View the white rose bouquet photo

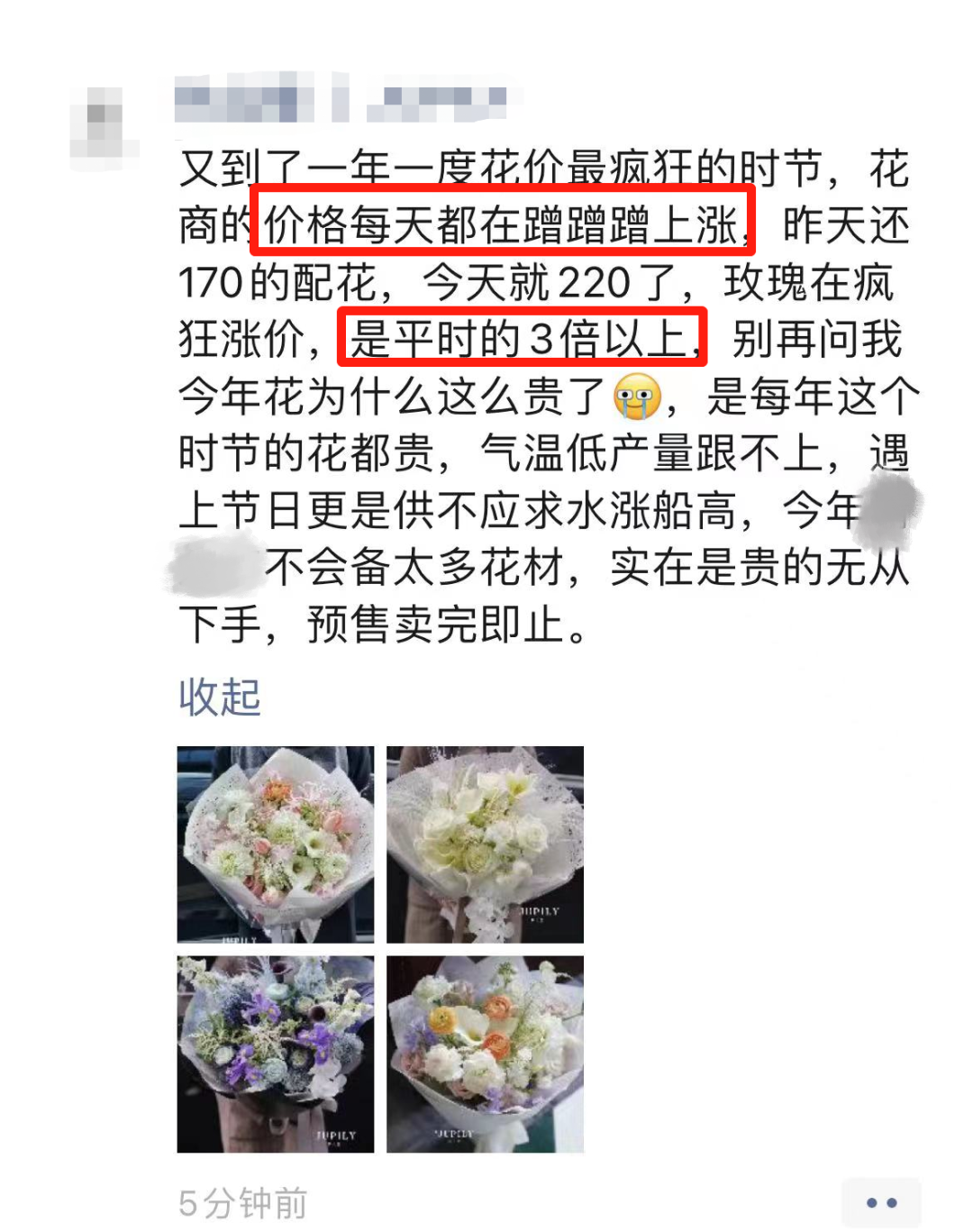tap(485, 844)
